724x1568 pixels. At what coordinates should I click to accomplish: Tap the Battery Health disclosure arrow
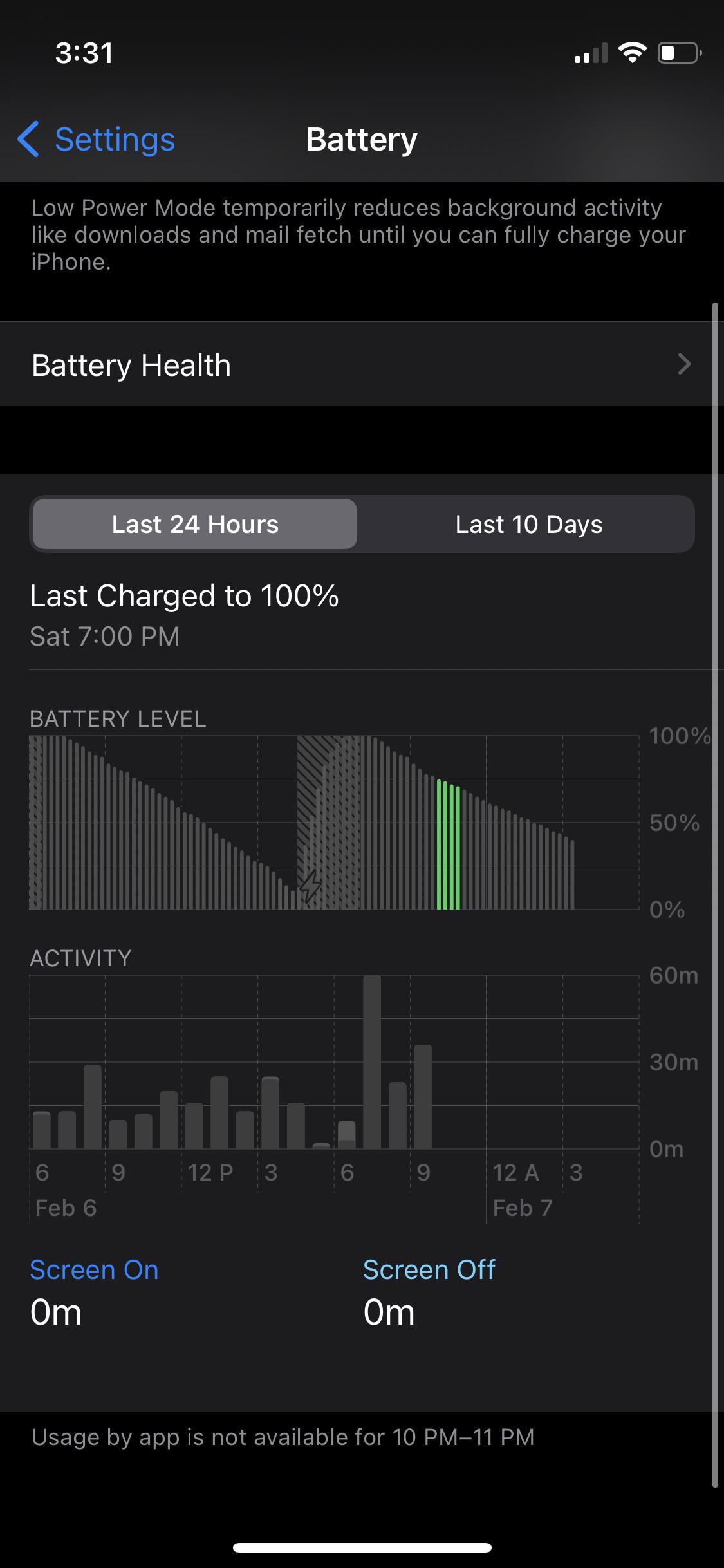click(684, 364)
